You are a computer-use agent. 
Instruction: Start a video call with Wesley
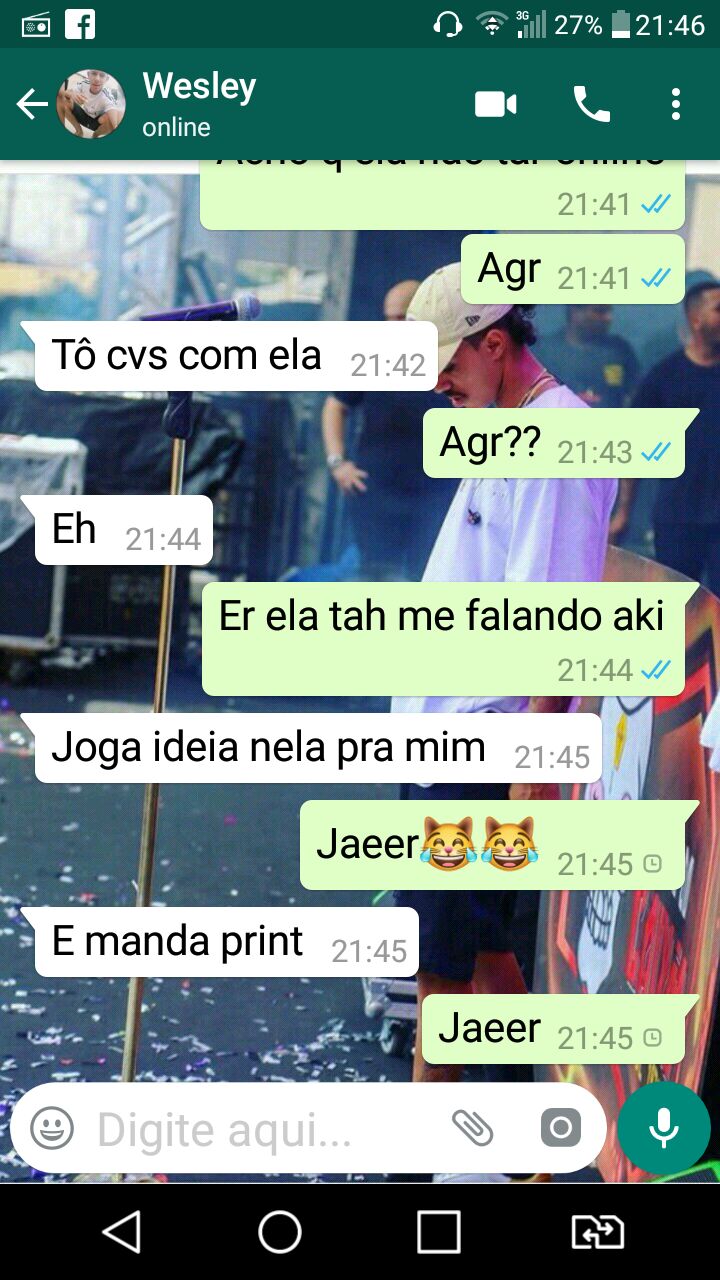[496, 104]
